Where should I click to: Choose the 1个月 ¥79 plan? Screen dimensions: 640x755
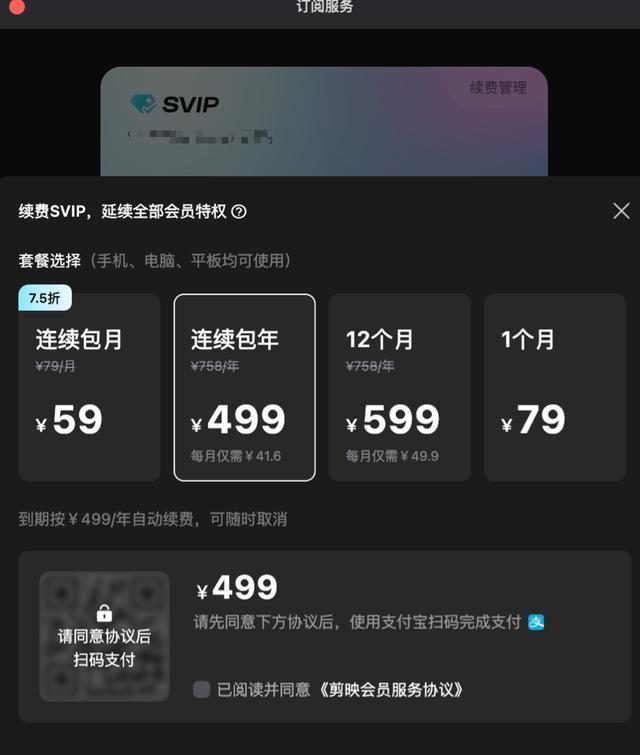[554, 388]
